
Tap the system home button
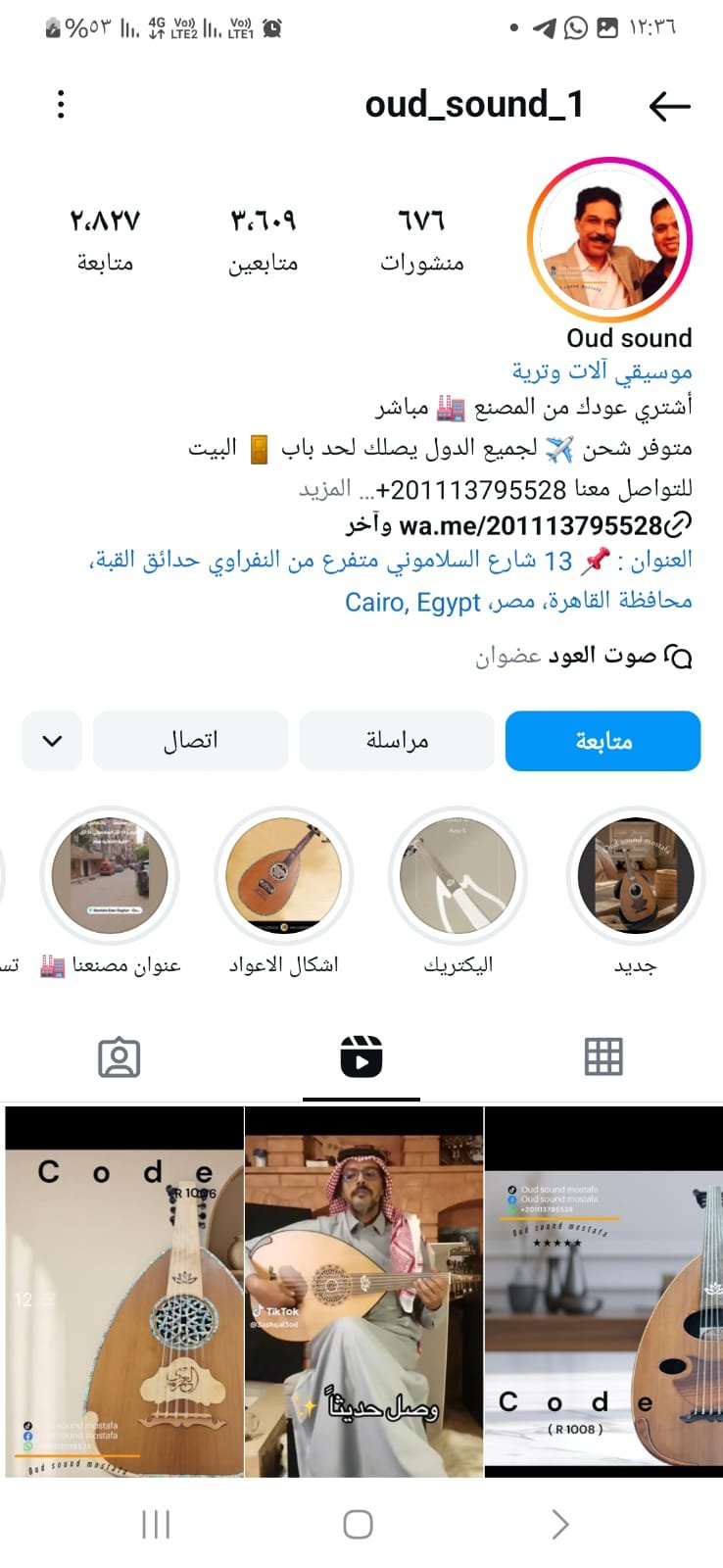(x=359, y=1524)
